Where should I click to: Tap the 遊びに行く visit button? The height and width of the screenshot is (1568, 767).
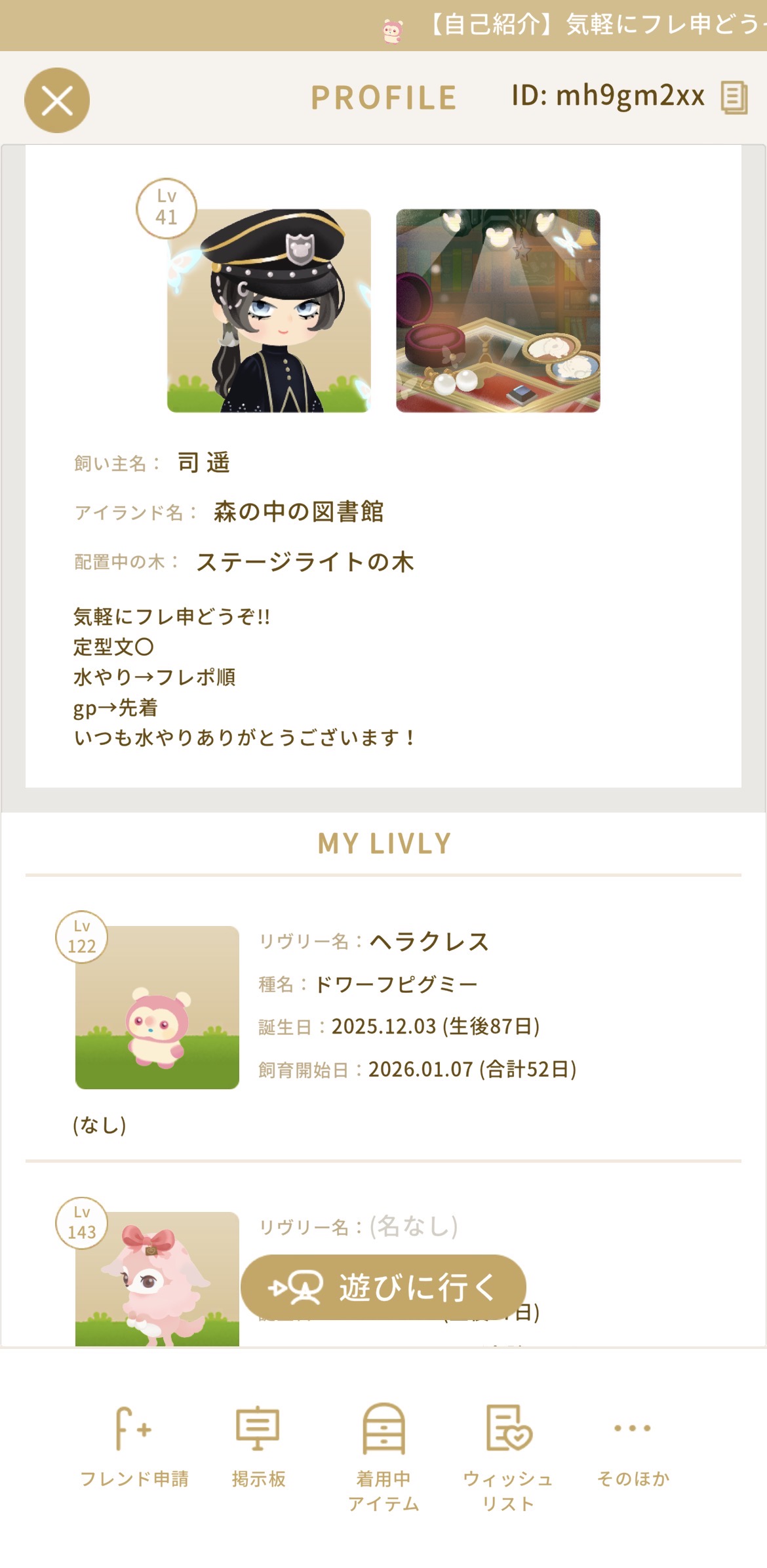[x=383, y=1287]
